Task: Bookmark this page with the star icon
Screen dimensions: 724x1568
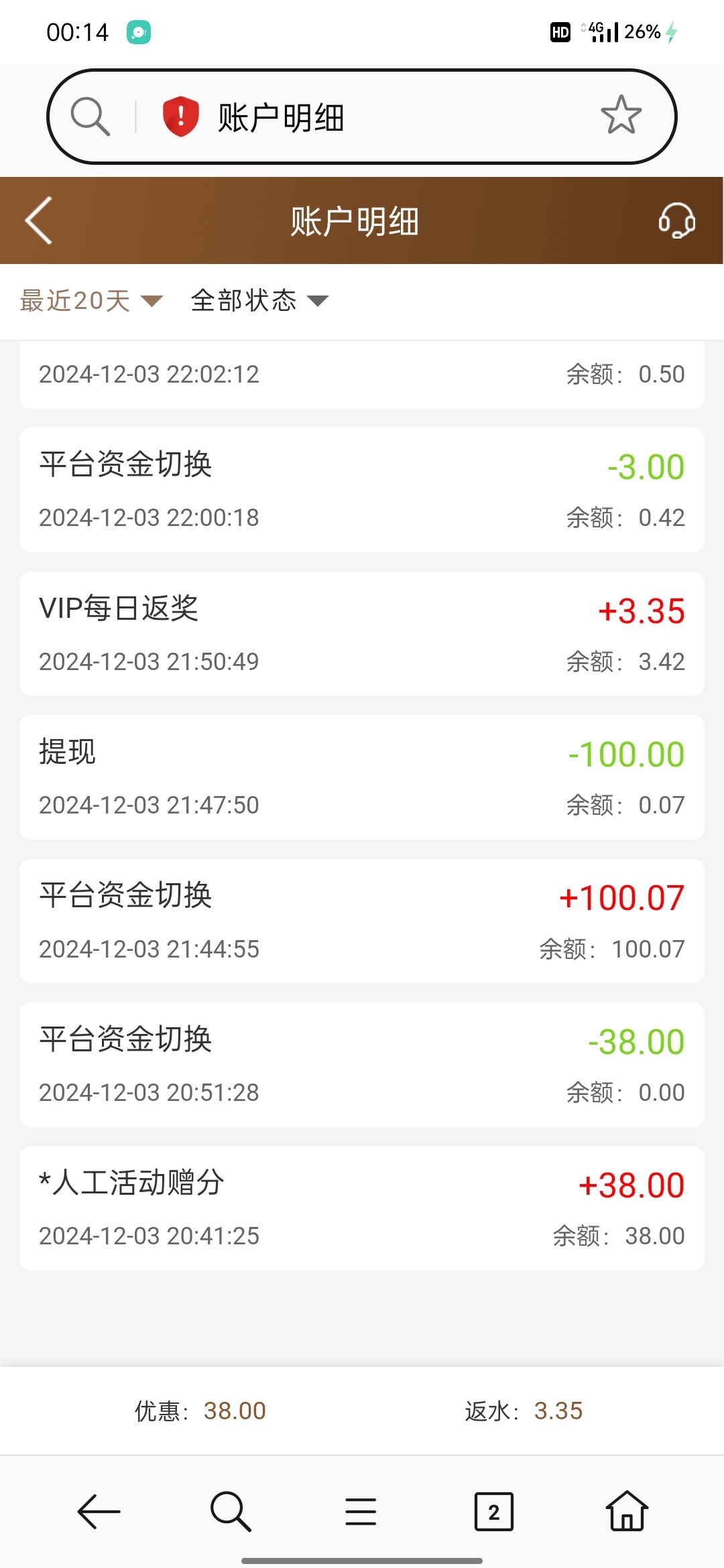Action: (621, 115)
